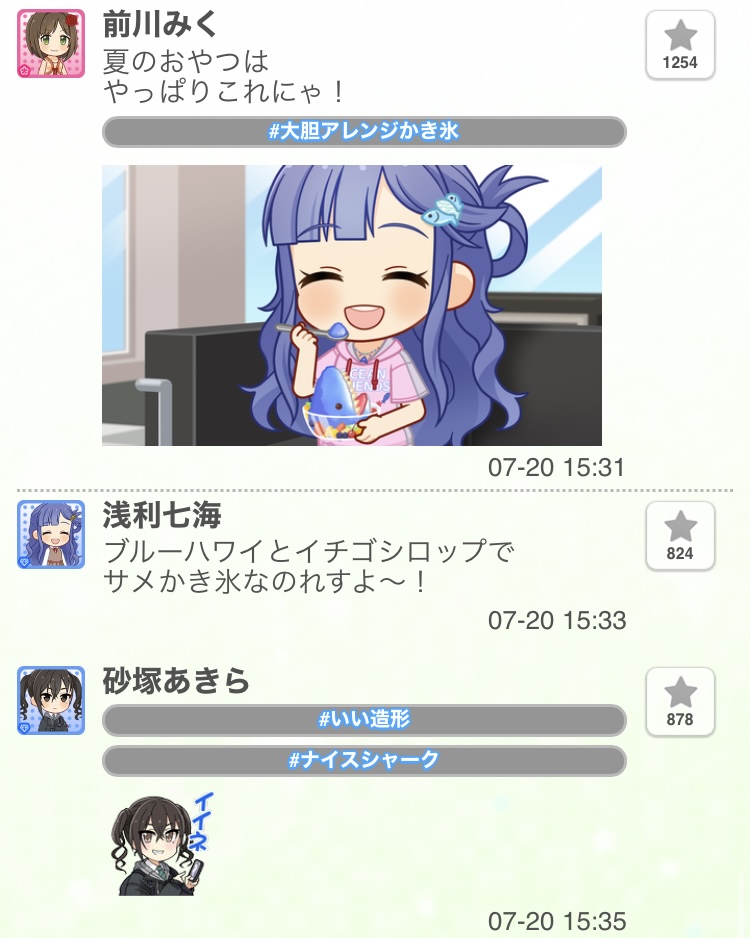Open the #大胆アレンジかき氷 hashtag
Image resolution: width=750 pixels, height=938 pixels.
coord(364,132)
